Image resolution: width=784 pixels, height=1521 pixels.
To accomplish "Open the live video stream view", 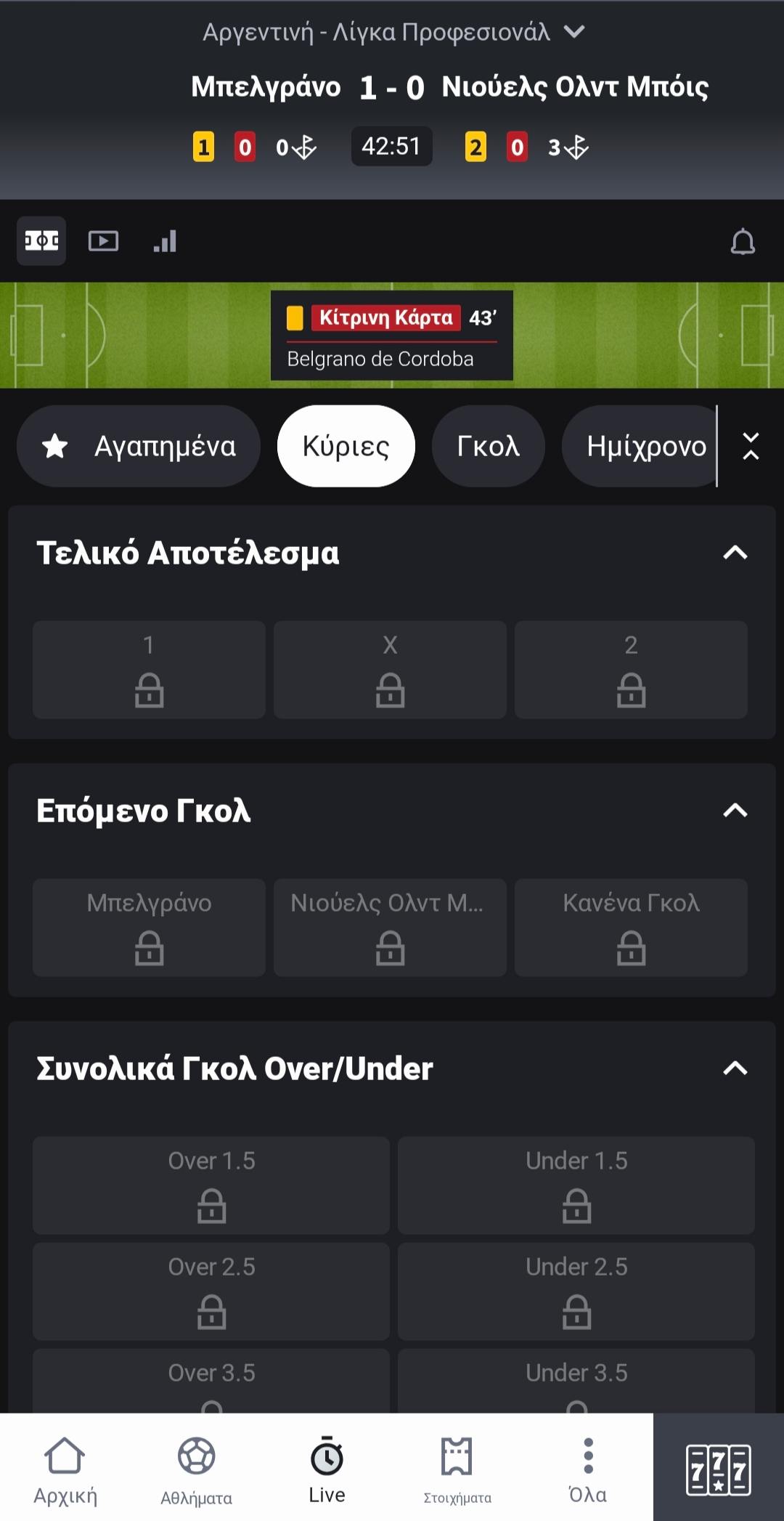I will click(x=103, y=240).
